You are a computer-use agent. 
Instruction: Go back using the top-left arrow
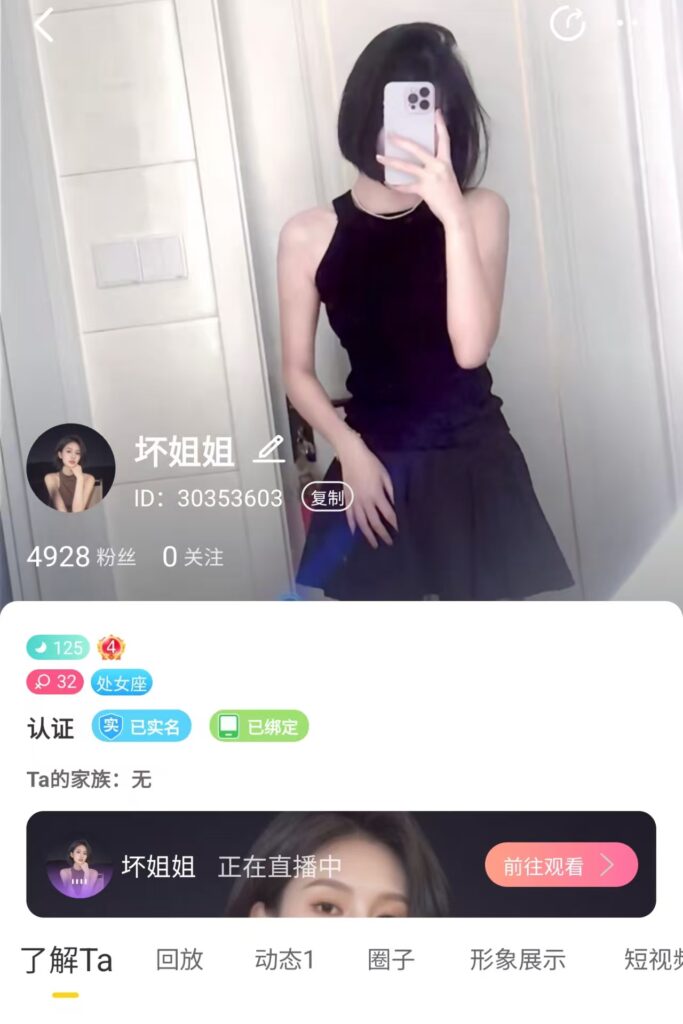coord(44,24)
